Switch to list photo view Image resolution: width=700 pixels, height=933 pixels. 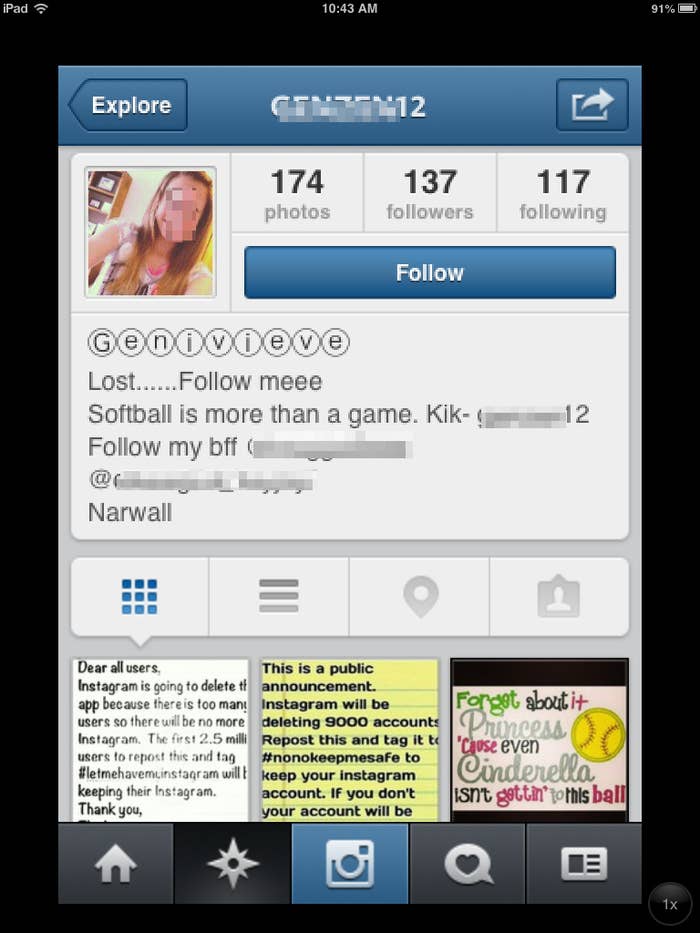coord(279,596)
